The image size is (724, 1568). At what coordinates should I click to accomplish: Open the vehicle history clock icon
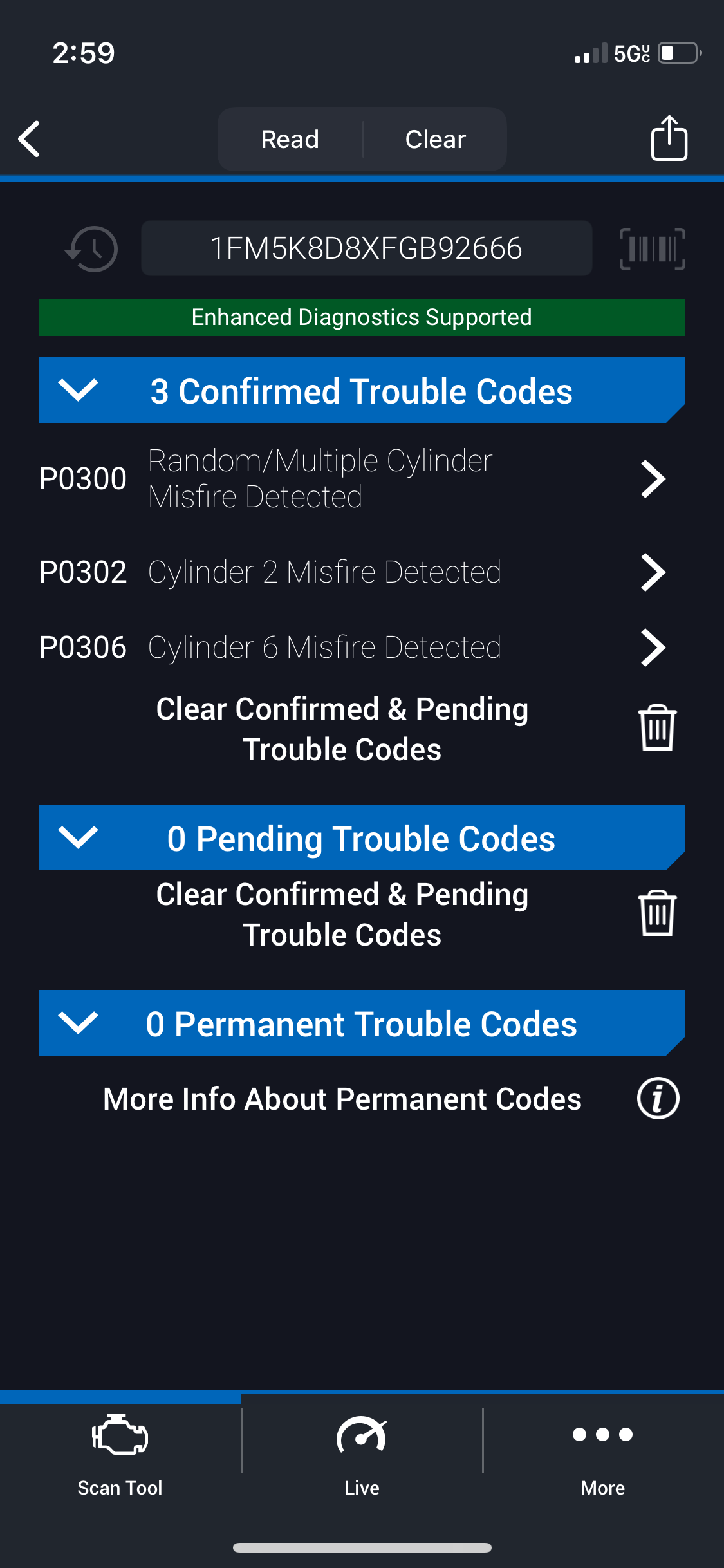(x=91, y=248)
